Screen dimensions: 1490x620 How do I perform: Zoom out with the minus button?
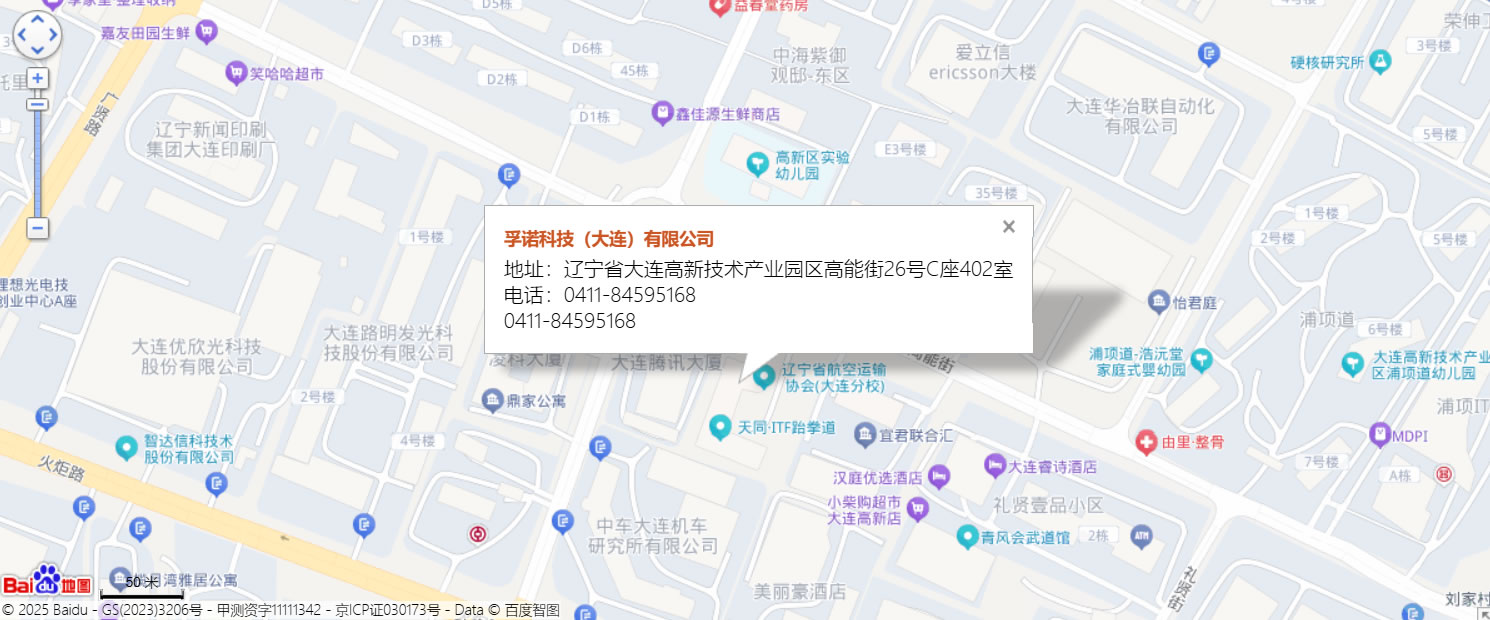[x=37, y=228]
